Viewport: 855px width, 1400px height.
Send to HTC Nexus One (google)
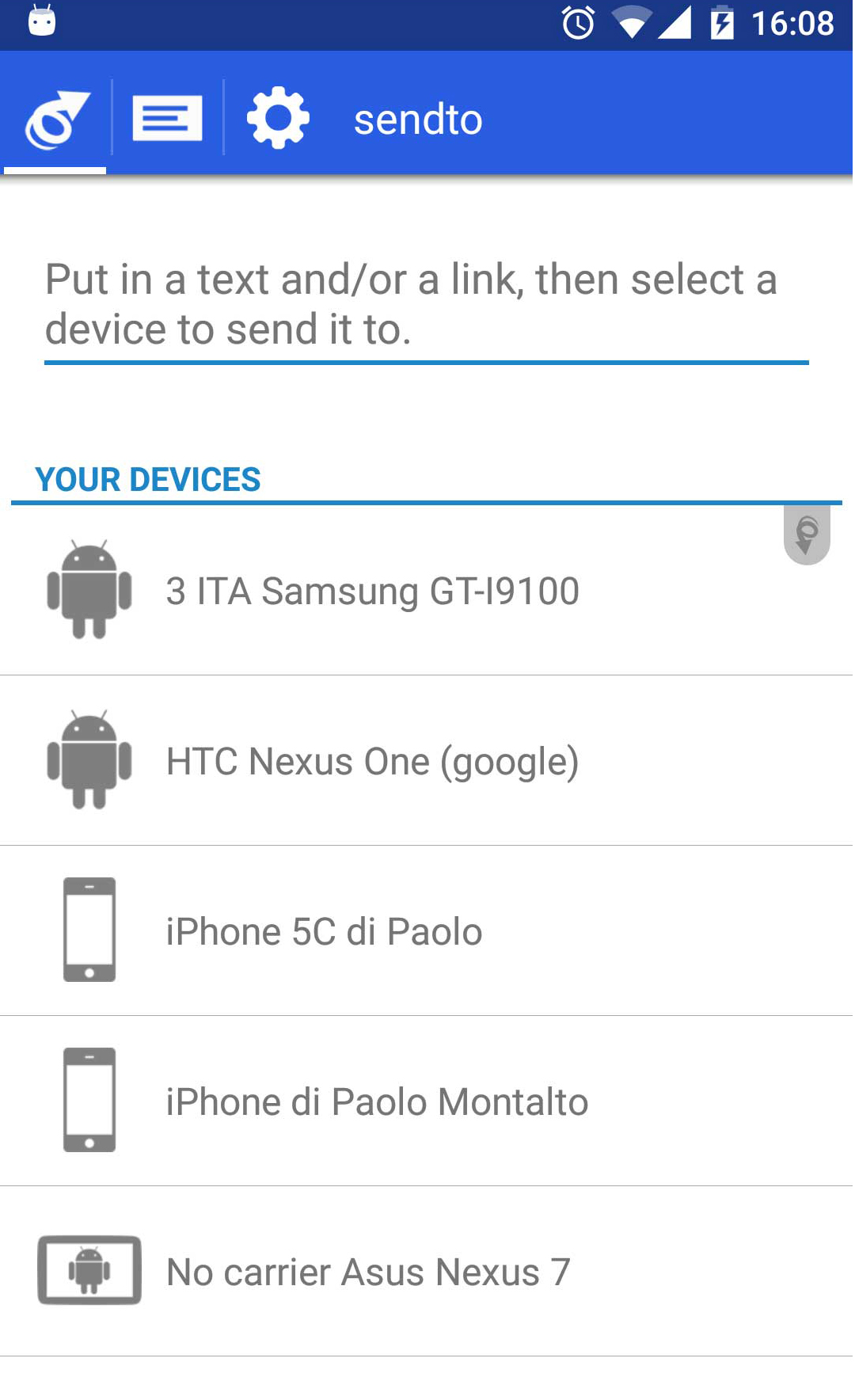pos(372,761)
